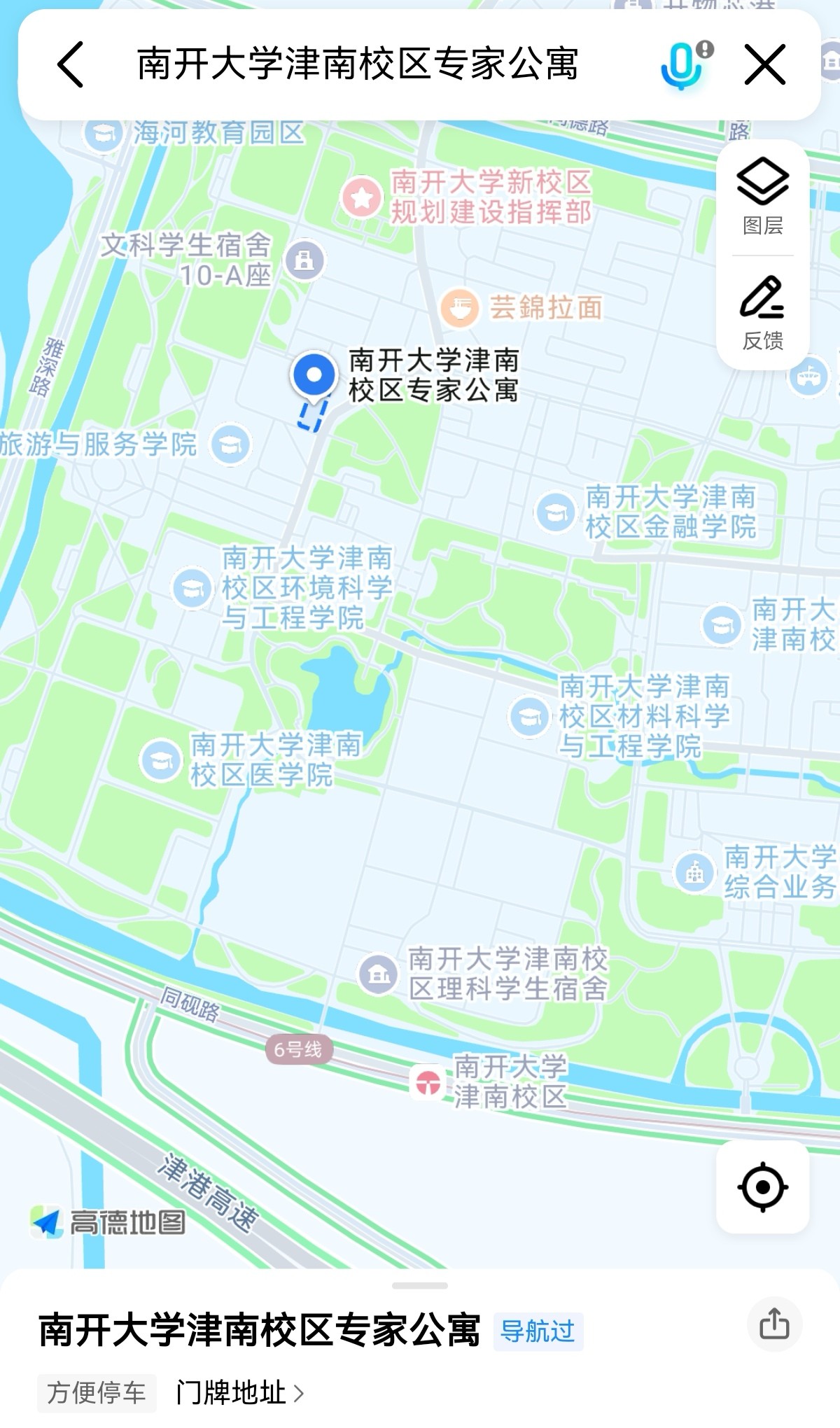The height and width of the screenshot is (1428, 840).
Task: Open the 南开大学新校区规划建设指挥部 marker
Action: (361, 197)
